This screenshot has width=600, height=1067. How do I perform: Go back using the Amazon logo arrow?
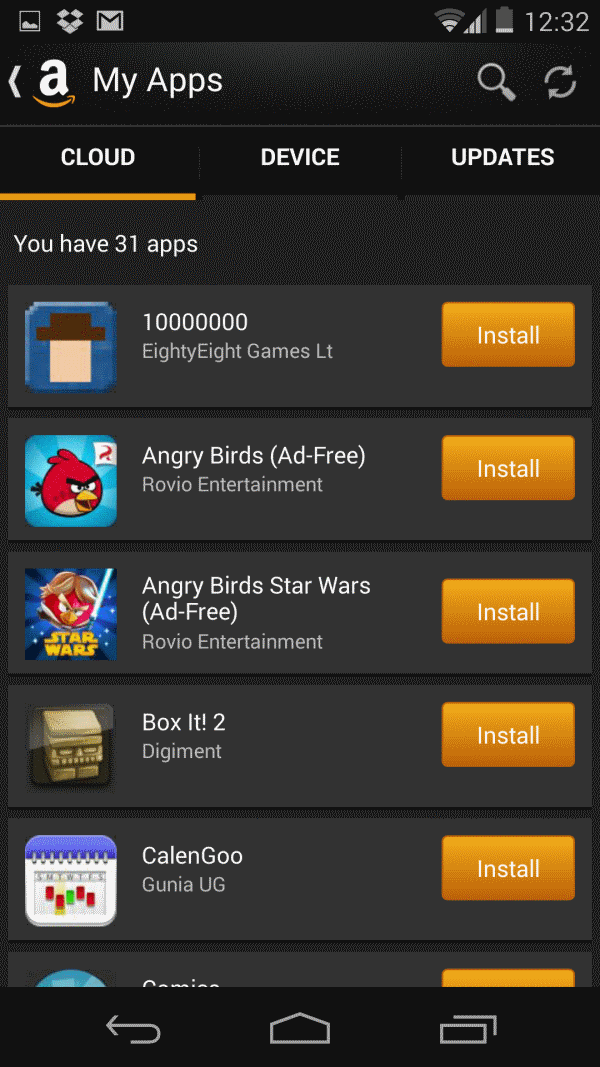[x=40, y=82]
